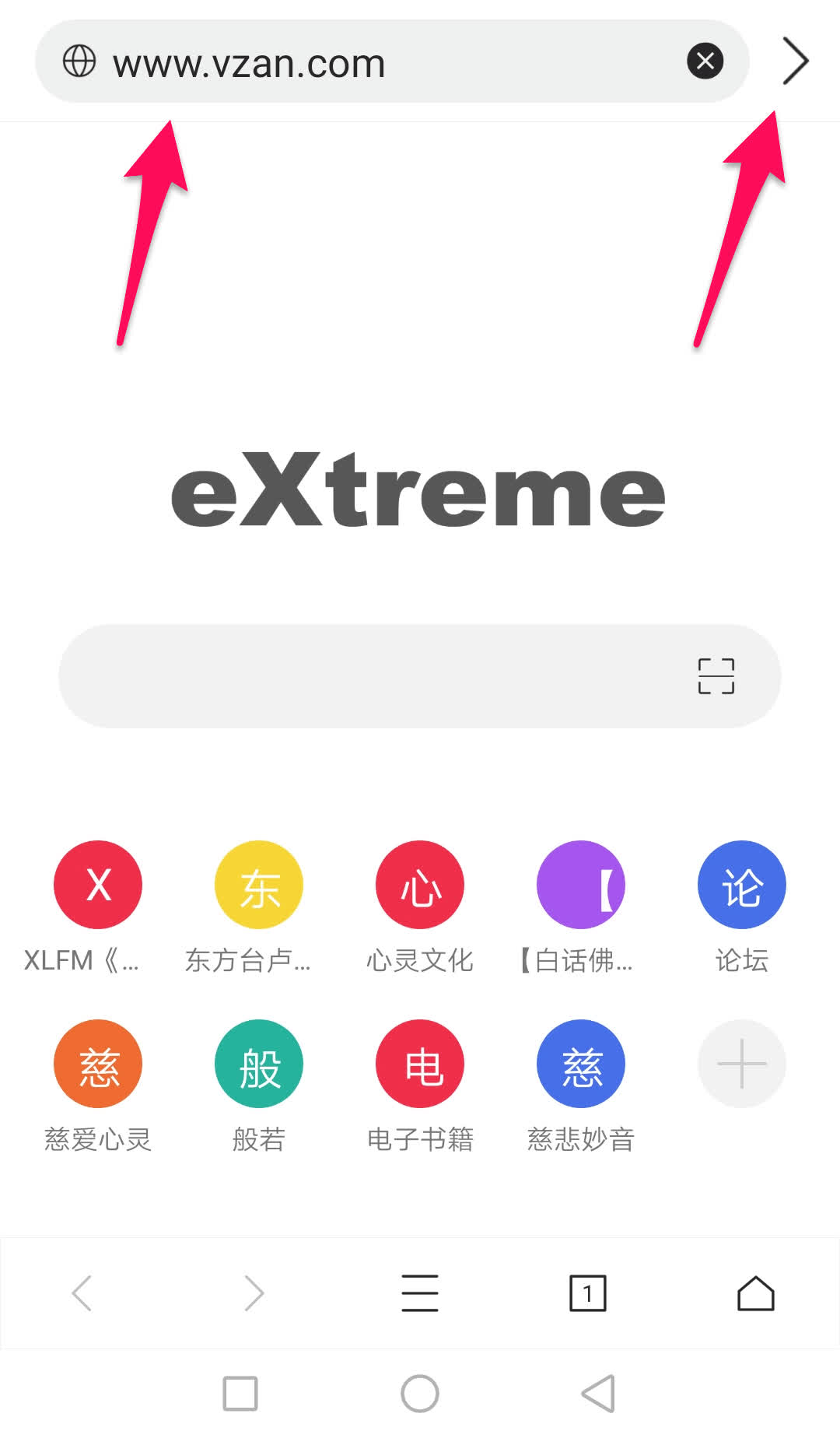Open the 慈悲妙音 shortcut
The height and width of the screenshot is (1438, 840).
(581, 1064)
